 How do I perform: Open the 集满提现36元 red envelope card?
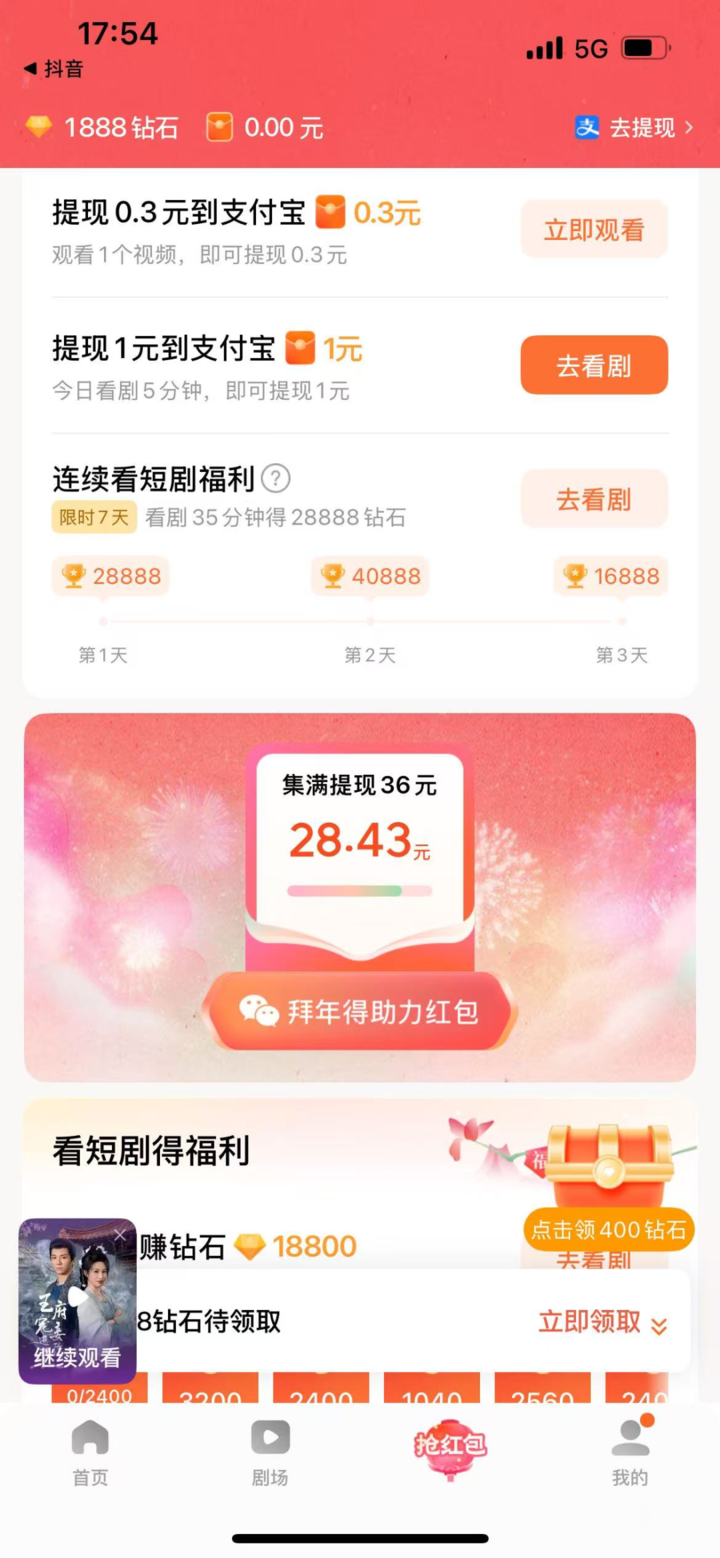pos(360,840)
